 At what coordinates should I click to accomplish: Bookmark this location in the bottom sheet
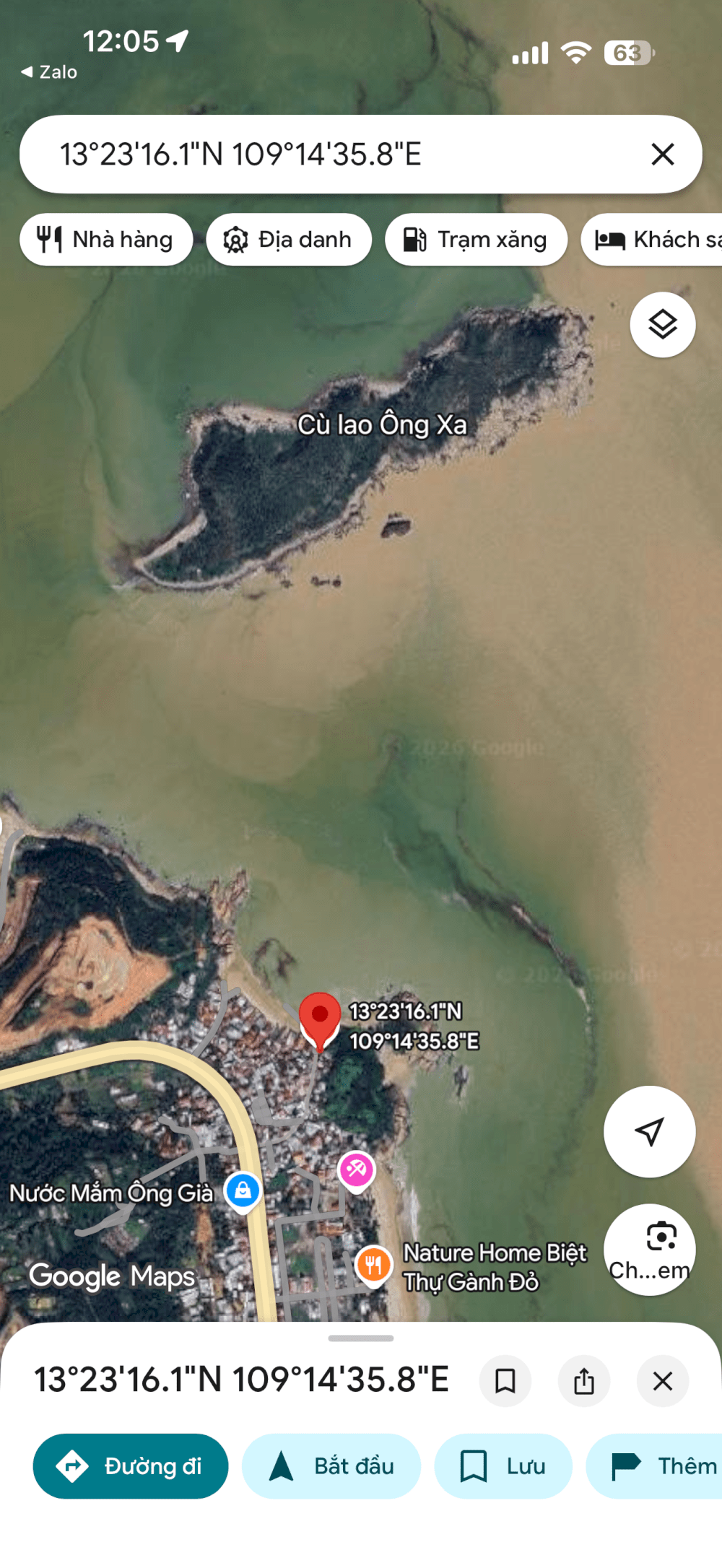(x=505, y=1381)
